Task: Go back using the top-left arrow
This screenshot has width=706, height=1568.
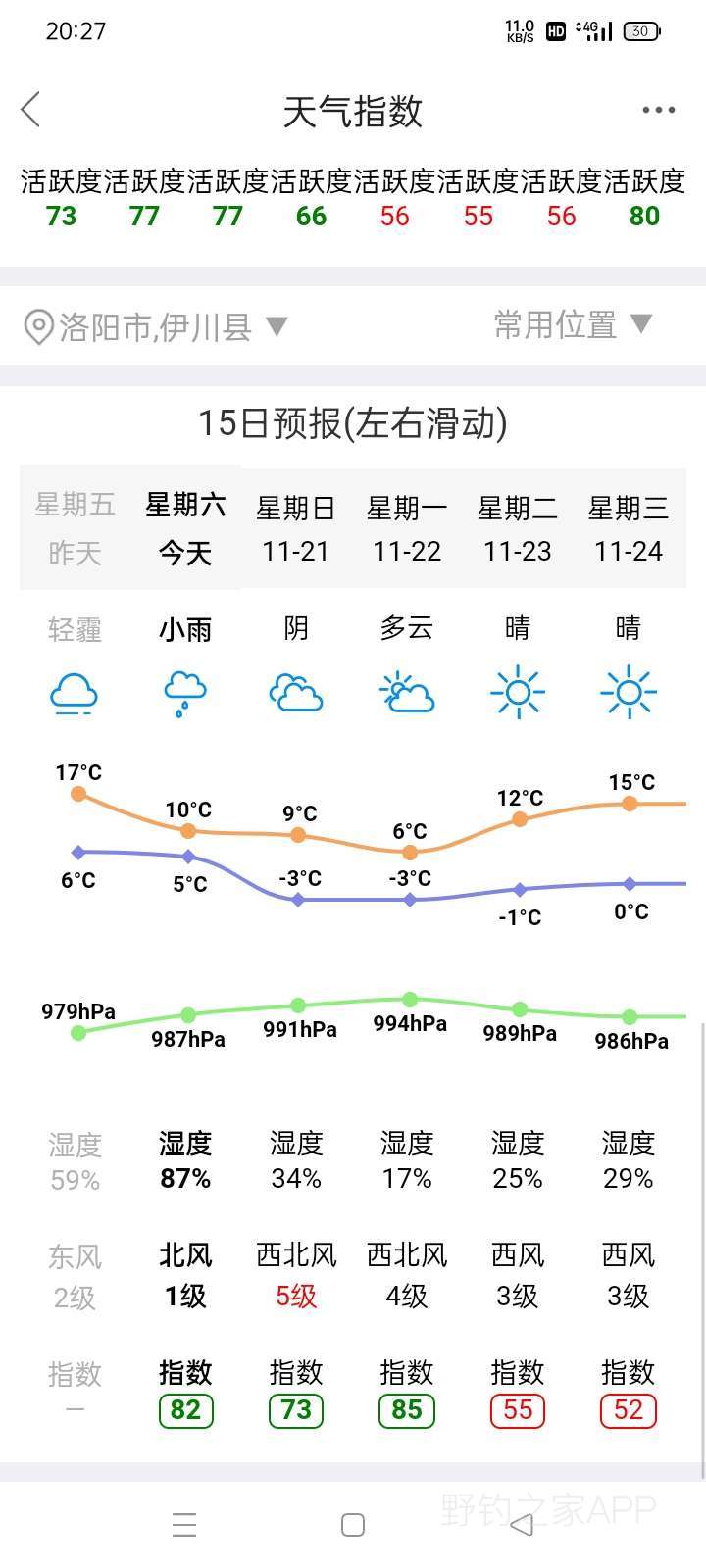Action: (x=31, y=110)
